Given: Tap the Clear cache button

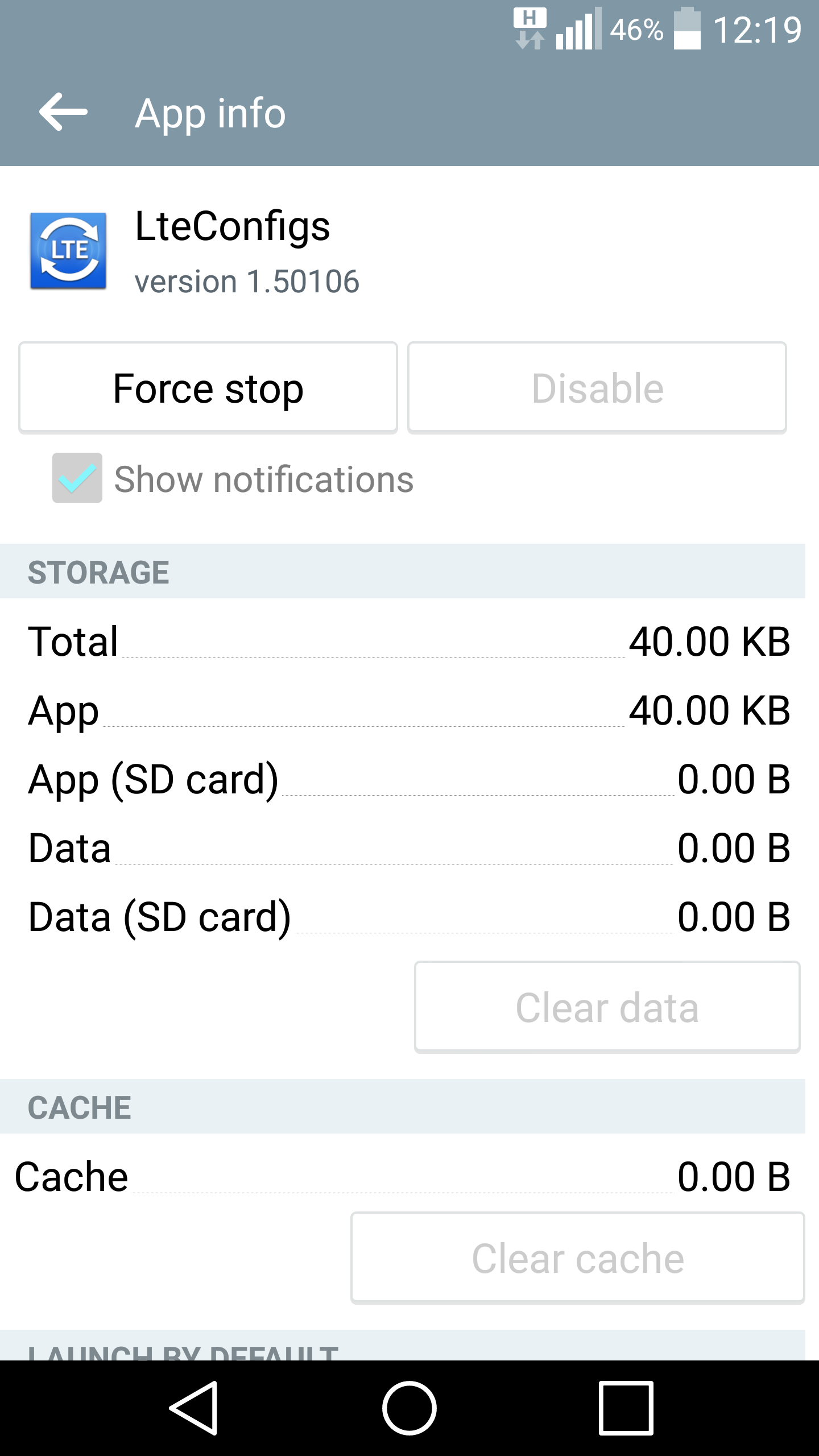Looking at the screenshot, I should point(578,1257).
